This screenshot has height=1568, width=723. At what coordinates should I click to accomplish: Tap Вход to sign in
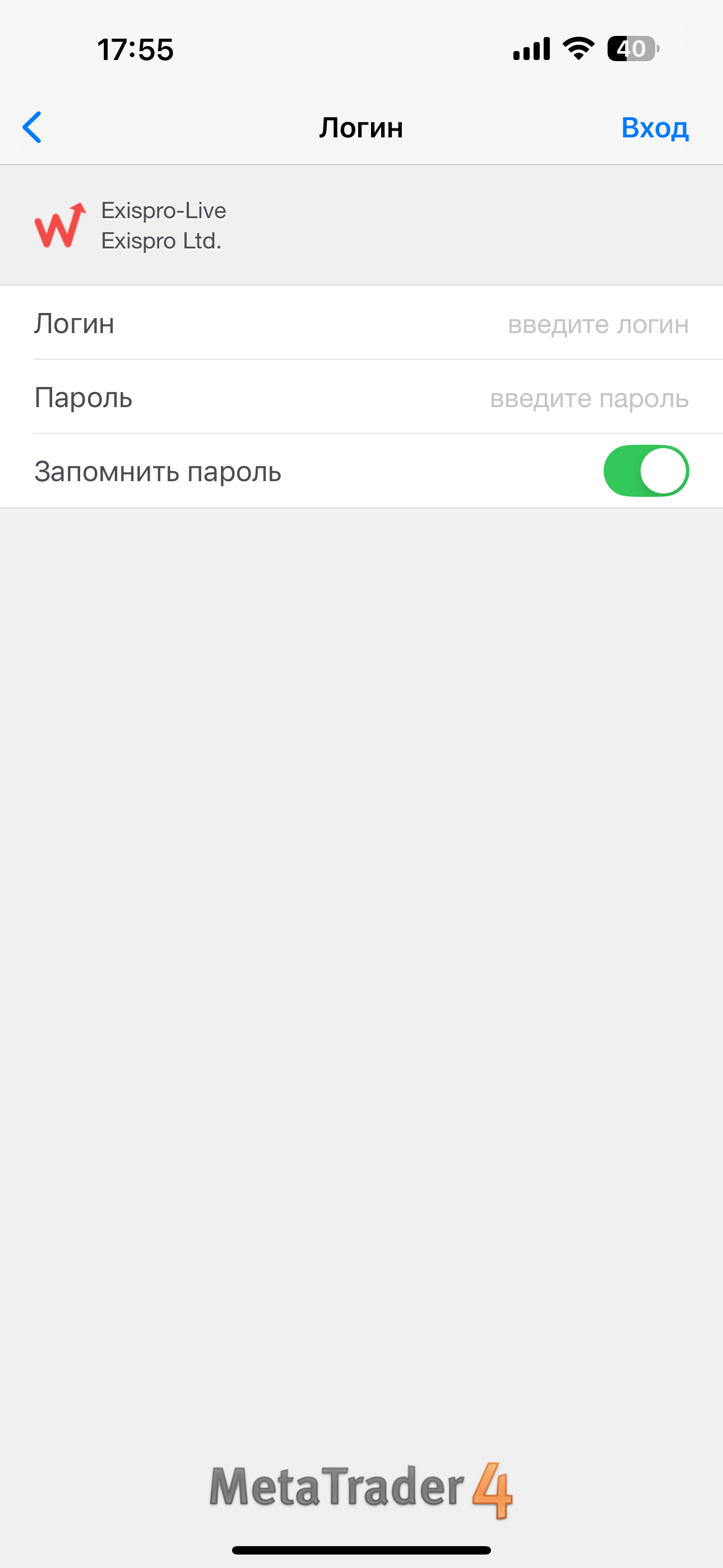(655, 128)
